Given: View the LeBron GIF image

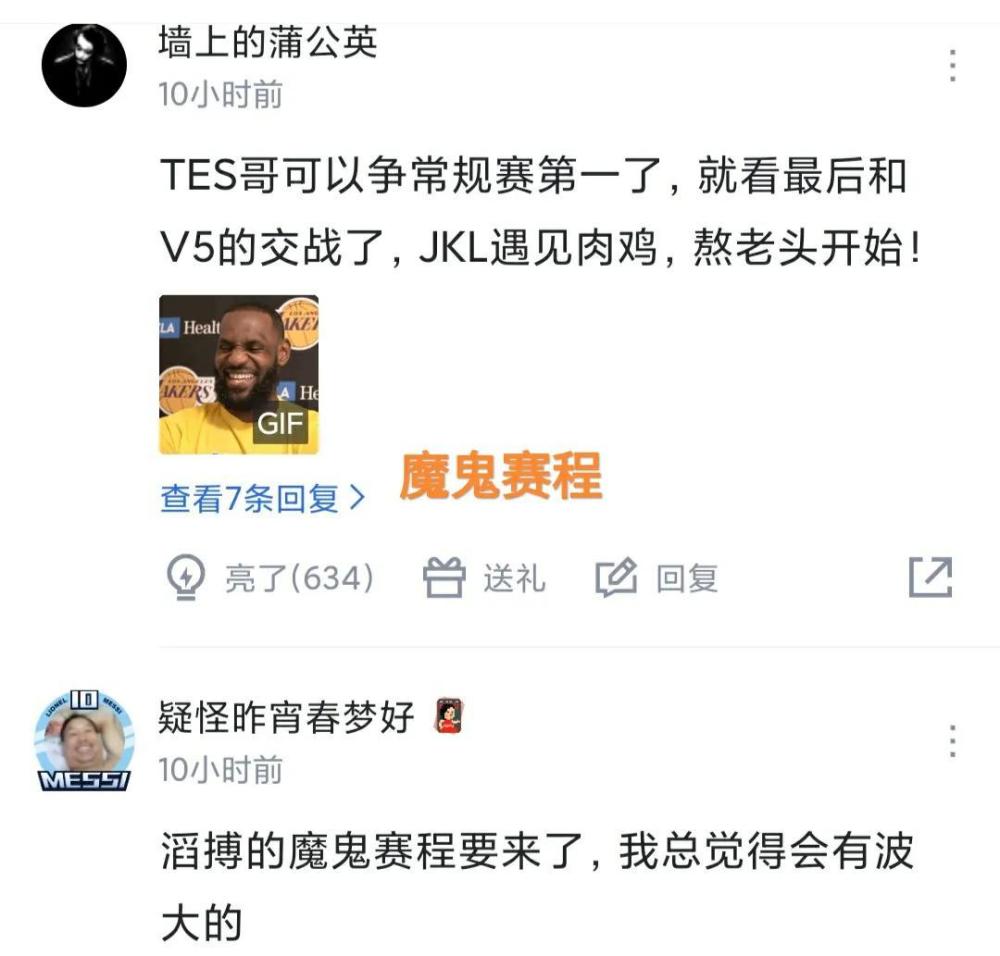Looking at the screenshot, I should pos(239,375).
